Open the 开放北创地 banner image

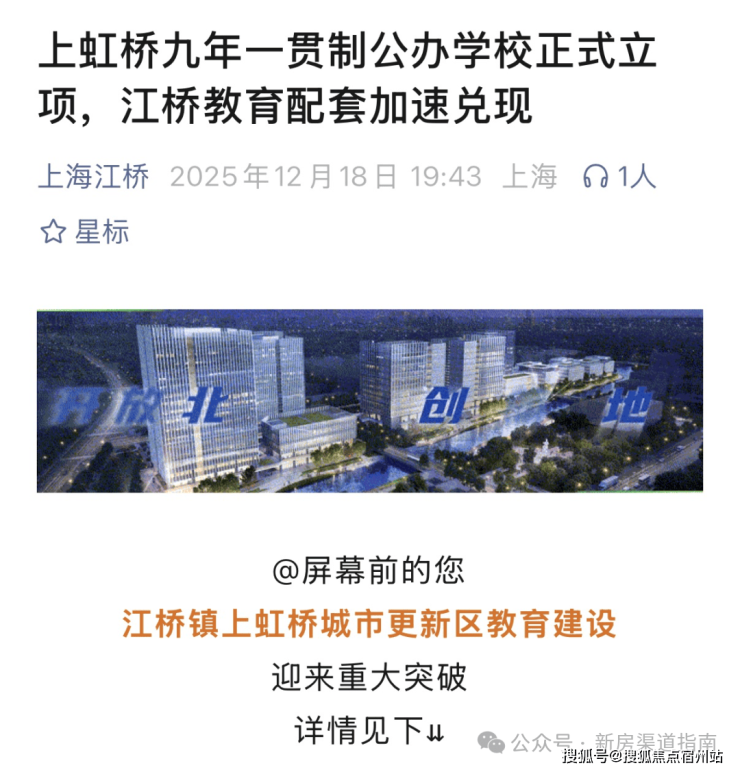click(369, 401)
